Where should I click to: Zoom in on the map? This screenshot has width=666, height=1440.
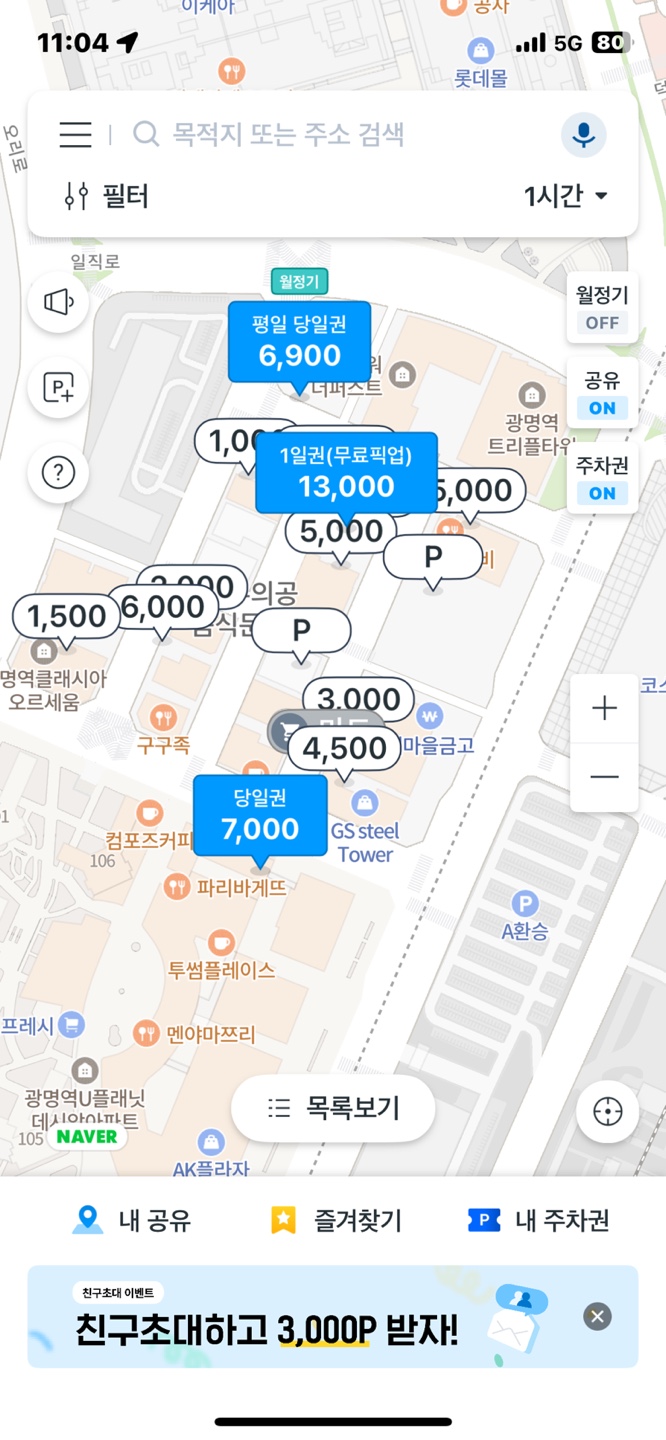pyautogui.click(x=604, y=708)
